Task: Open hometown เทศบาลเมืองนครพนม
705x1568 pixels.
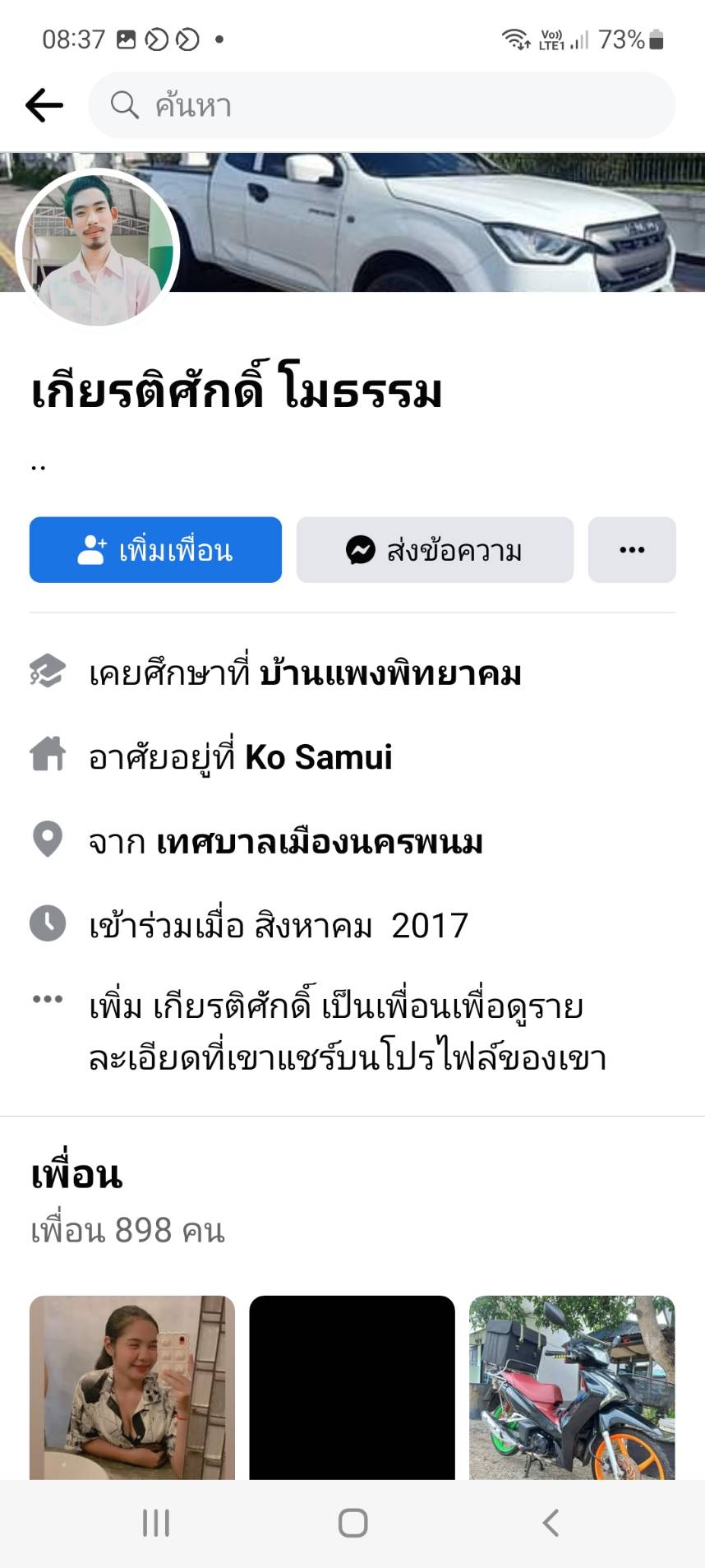Action: [320, 842]
